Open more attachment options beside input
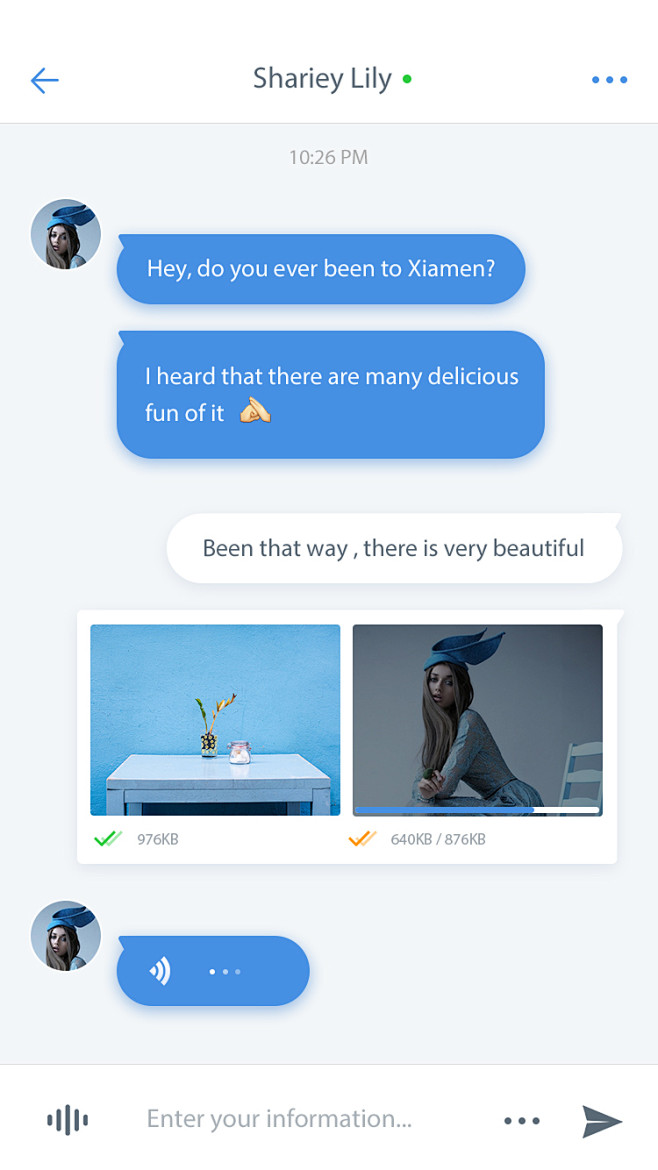The height and width of the screenshot is (1170, 658). point(522,1121)
